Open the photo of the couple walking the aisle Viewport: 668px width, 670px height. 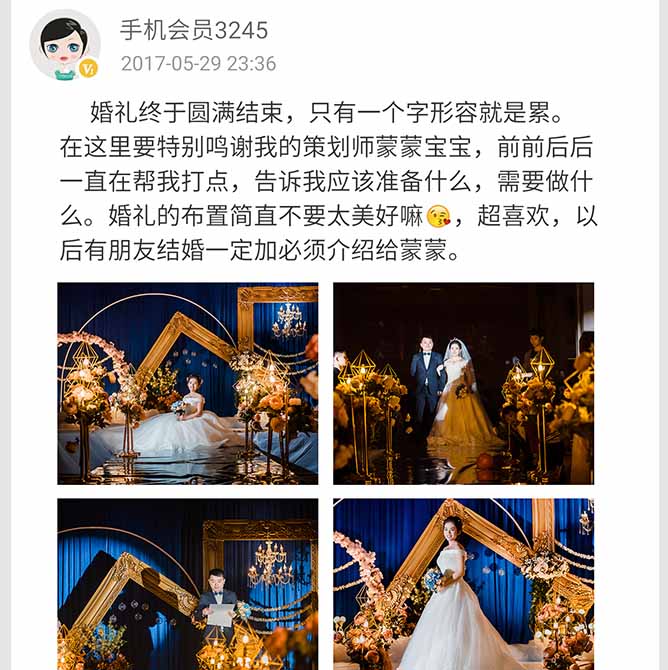point(463,383)
